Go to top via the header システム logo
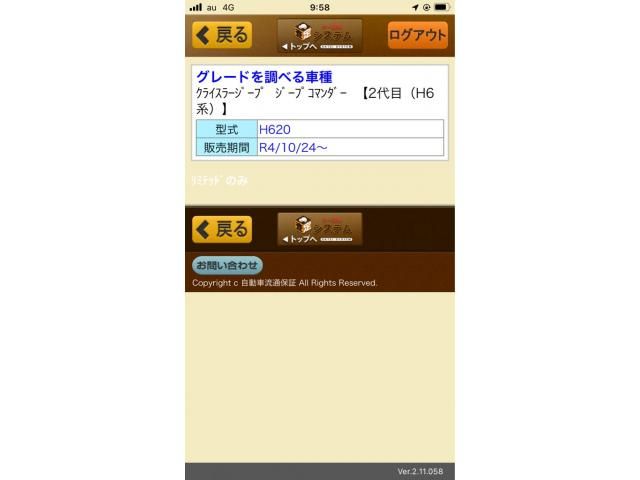This screenshot has height=480, width=640. 319,35
